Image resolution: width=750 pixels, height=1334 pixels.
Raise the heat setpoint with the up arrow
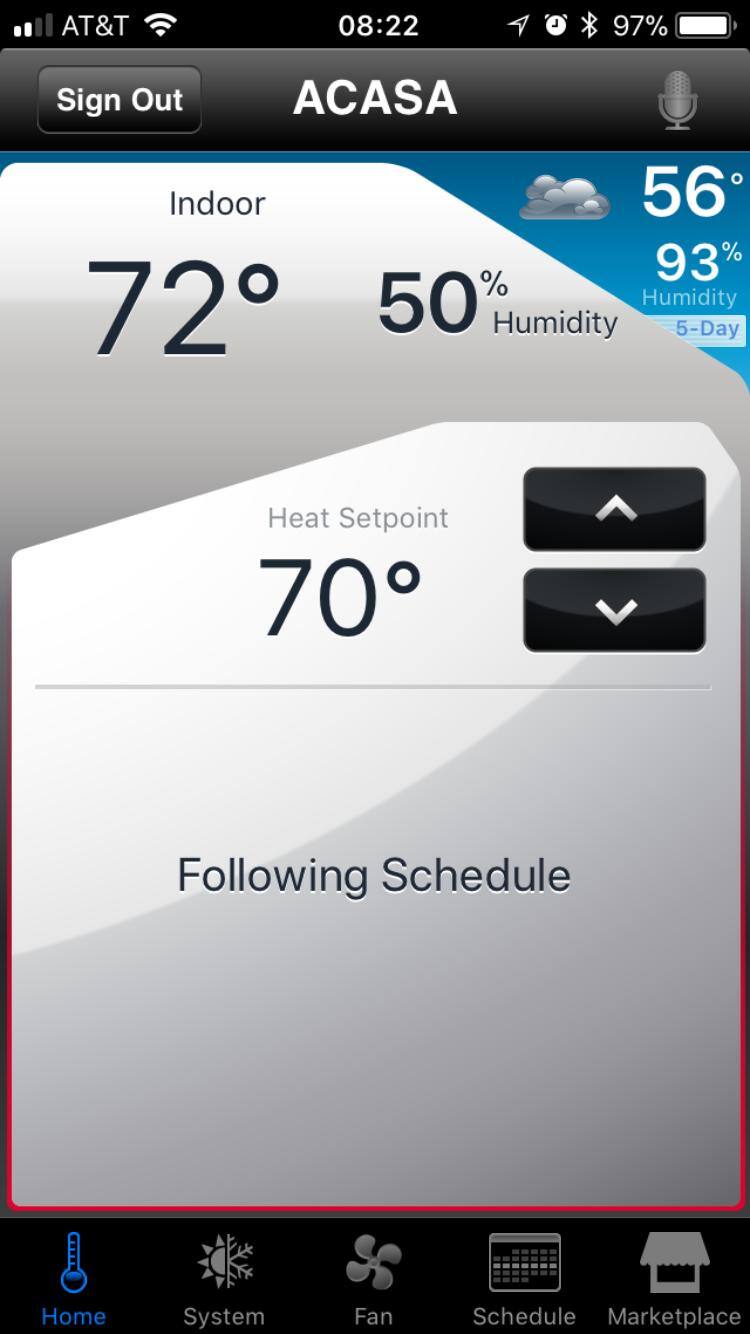614,509
